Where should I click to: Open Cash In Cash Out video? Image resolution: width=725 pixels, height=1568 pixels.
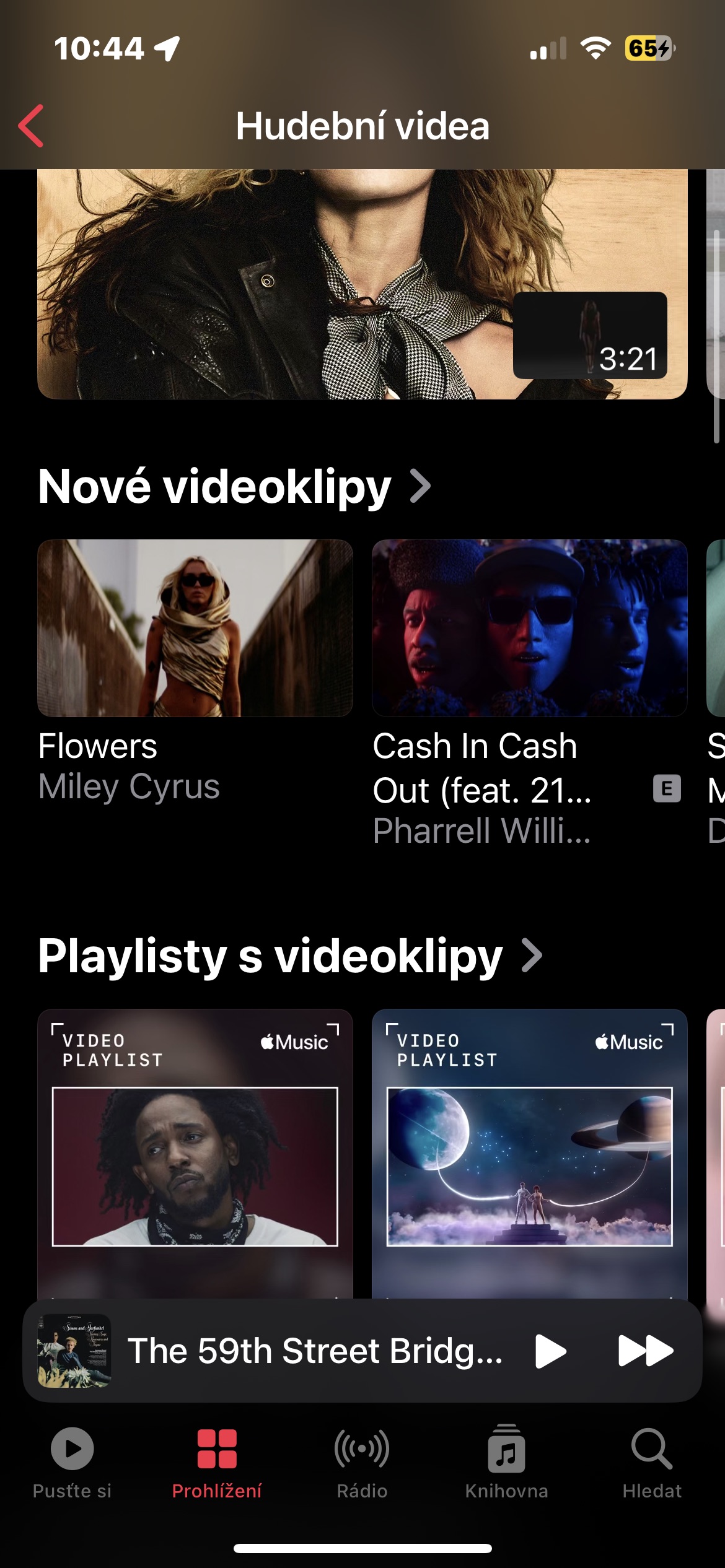click(x=530, y=628)
